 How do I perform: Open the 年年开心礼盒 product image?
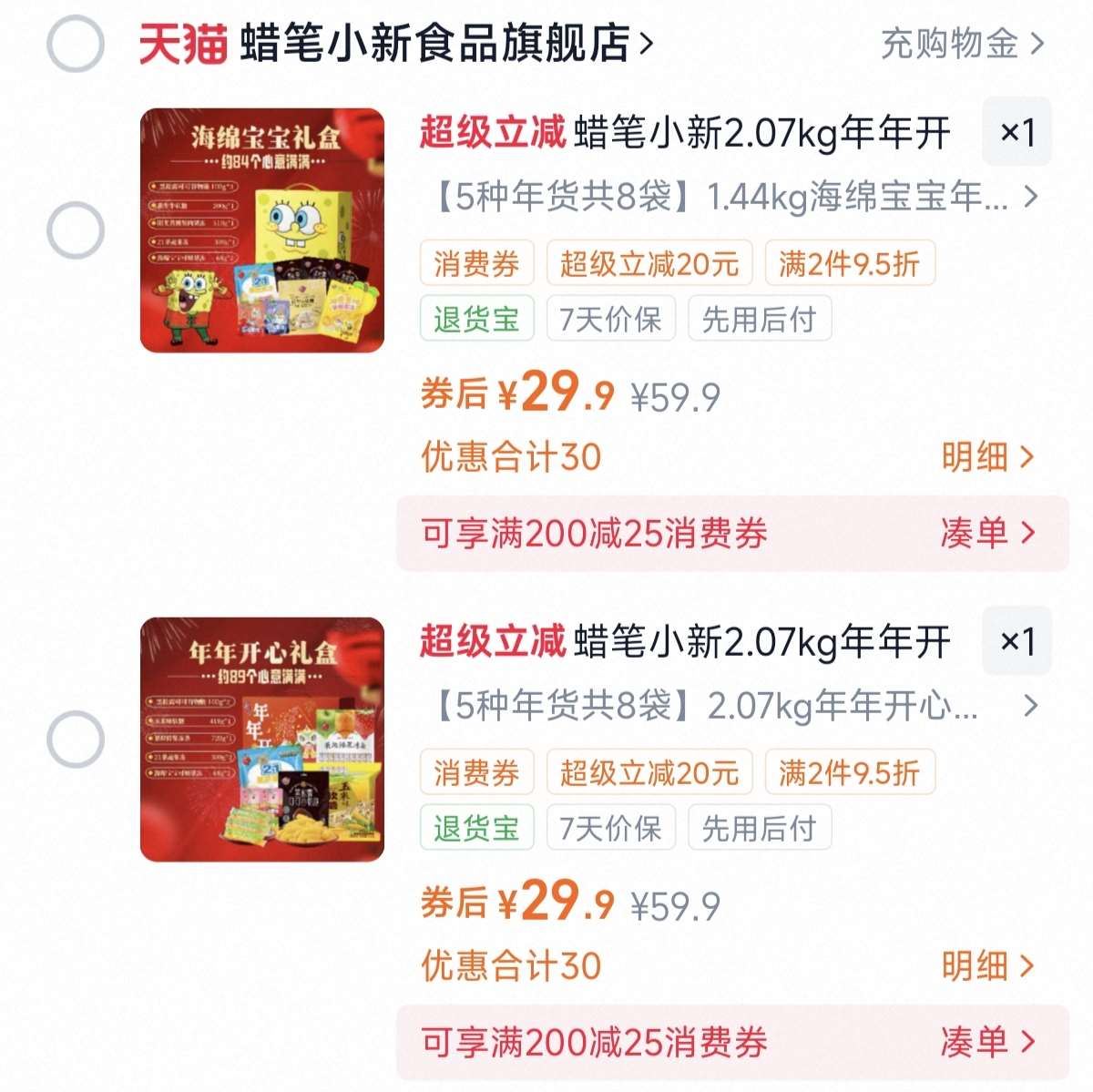tap(262, 740)
